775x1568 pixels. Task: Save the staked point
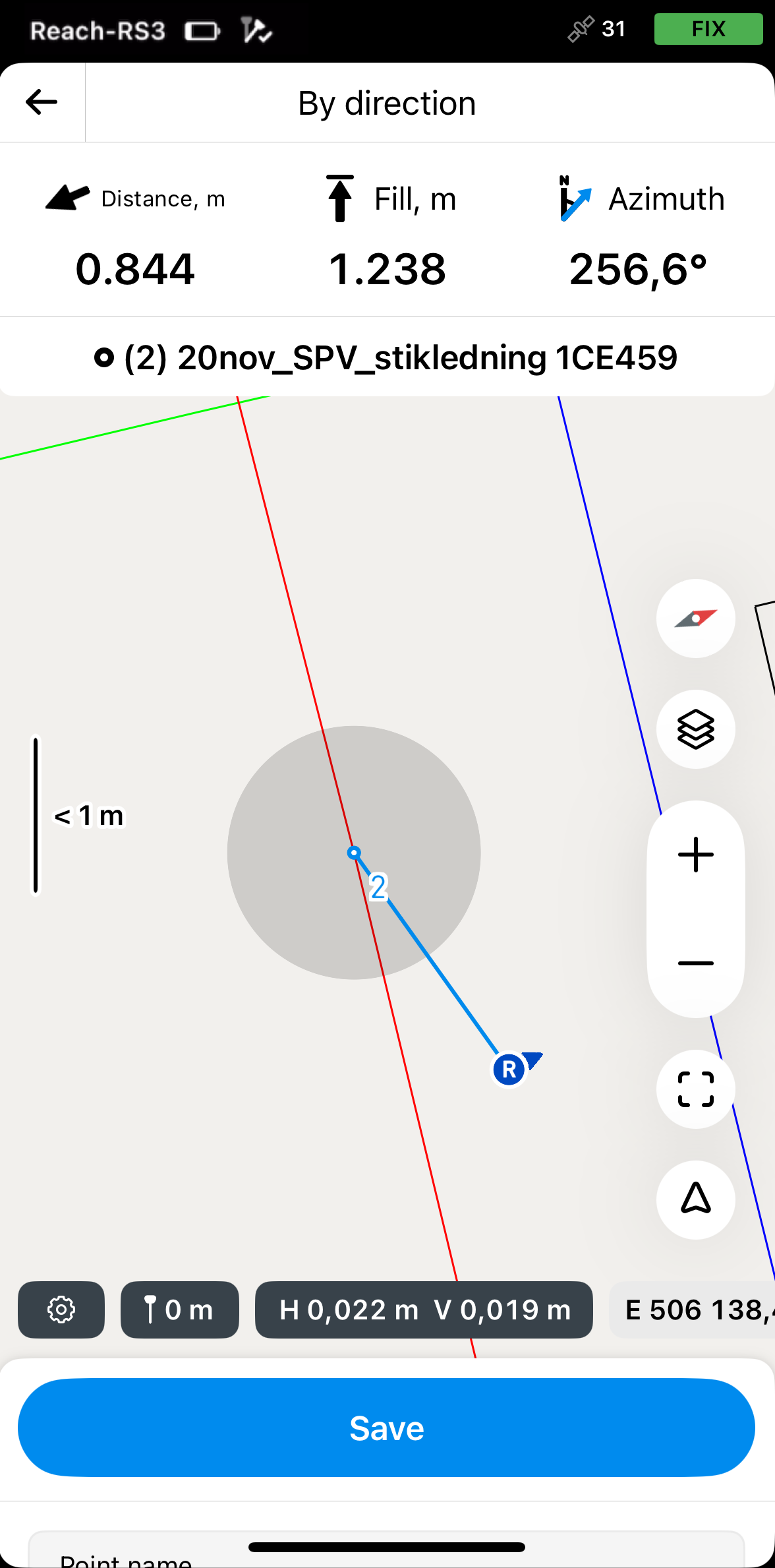coord(386,1428)
